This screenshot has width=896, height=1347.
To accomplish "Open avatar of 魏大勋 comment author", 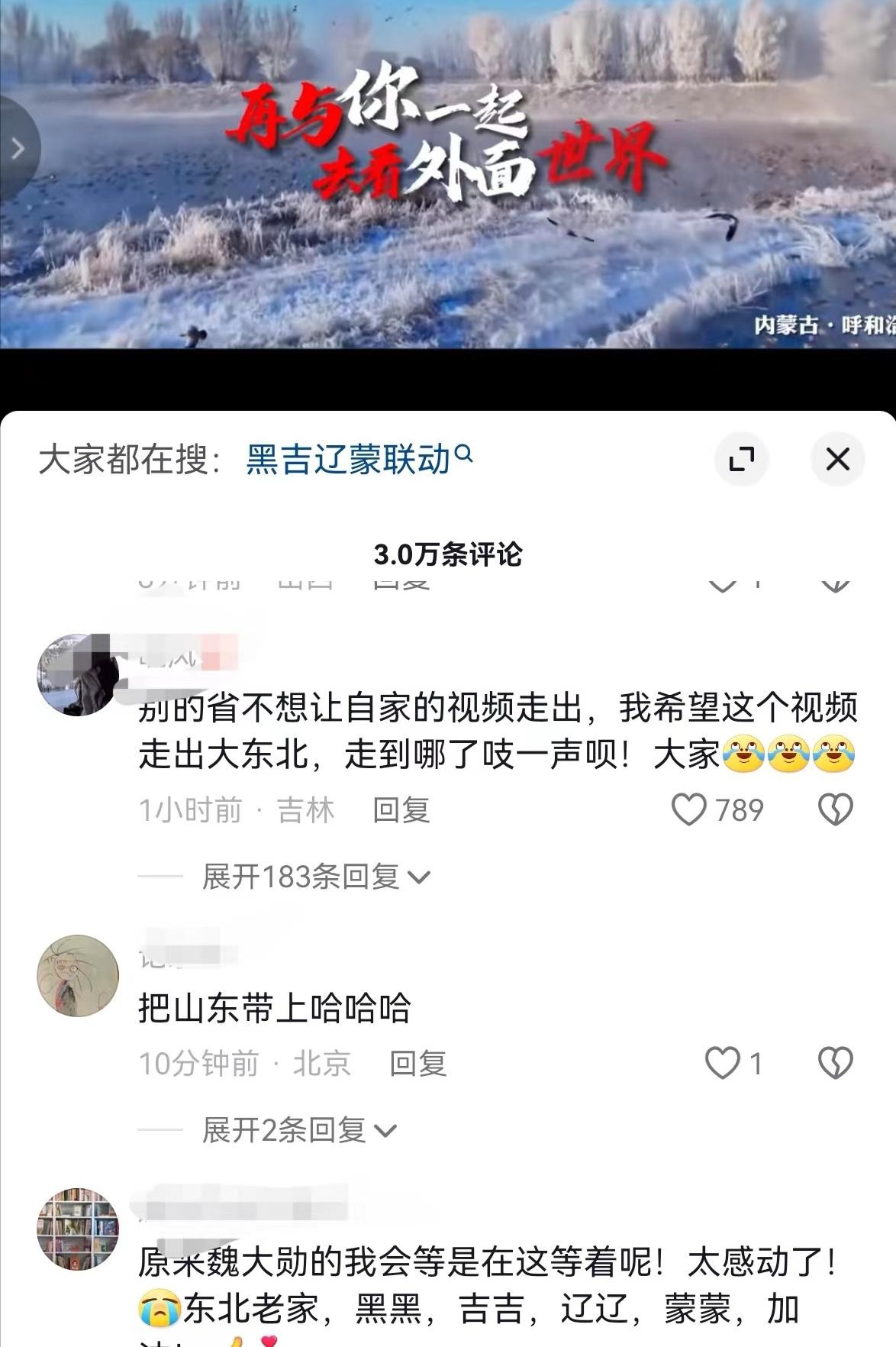I will 78,1229.
